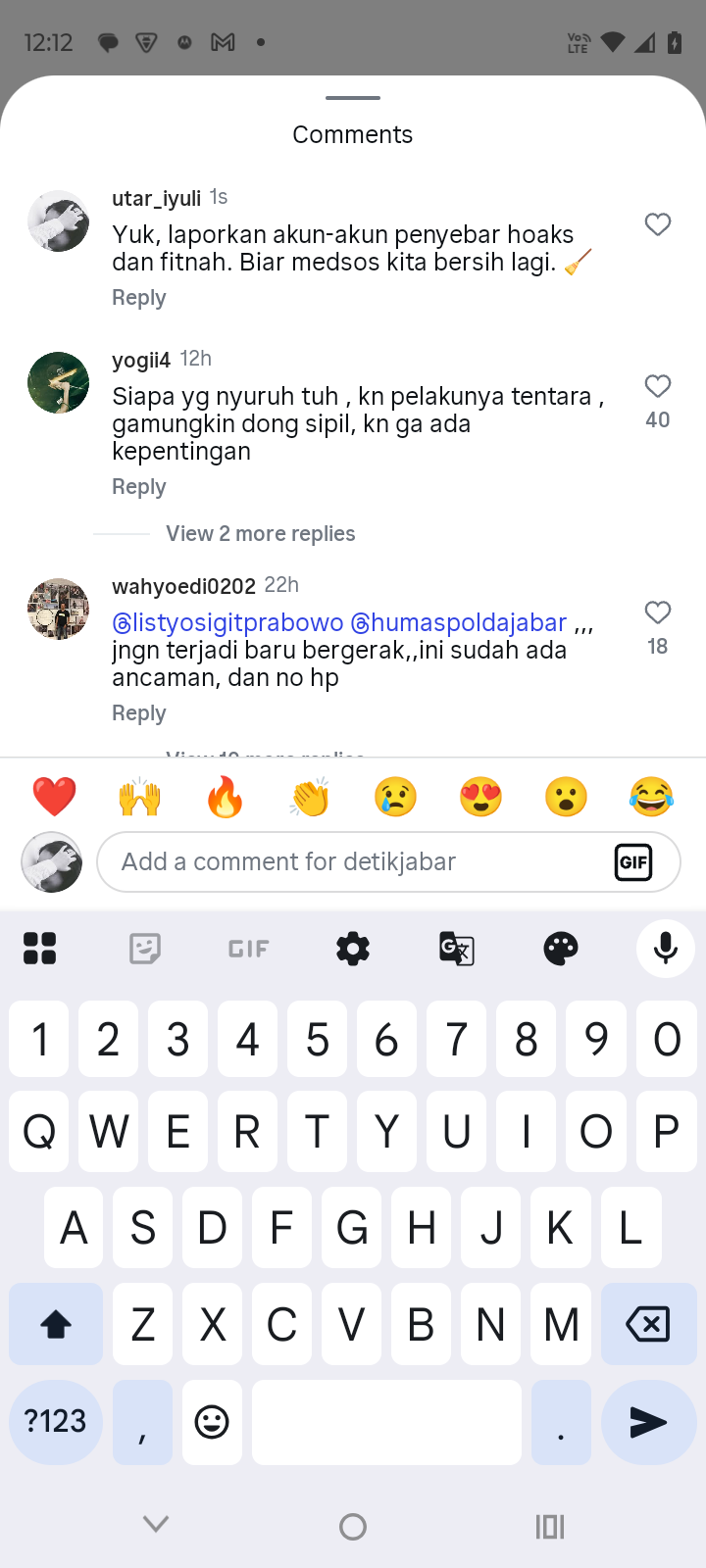The width and height of the screenshot is (706, 1568).
Task: Insert the red heart emoji
Action: click(x=54, y=797)
